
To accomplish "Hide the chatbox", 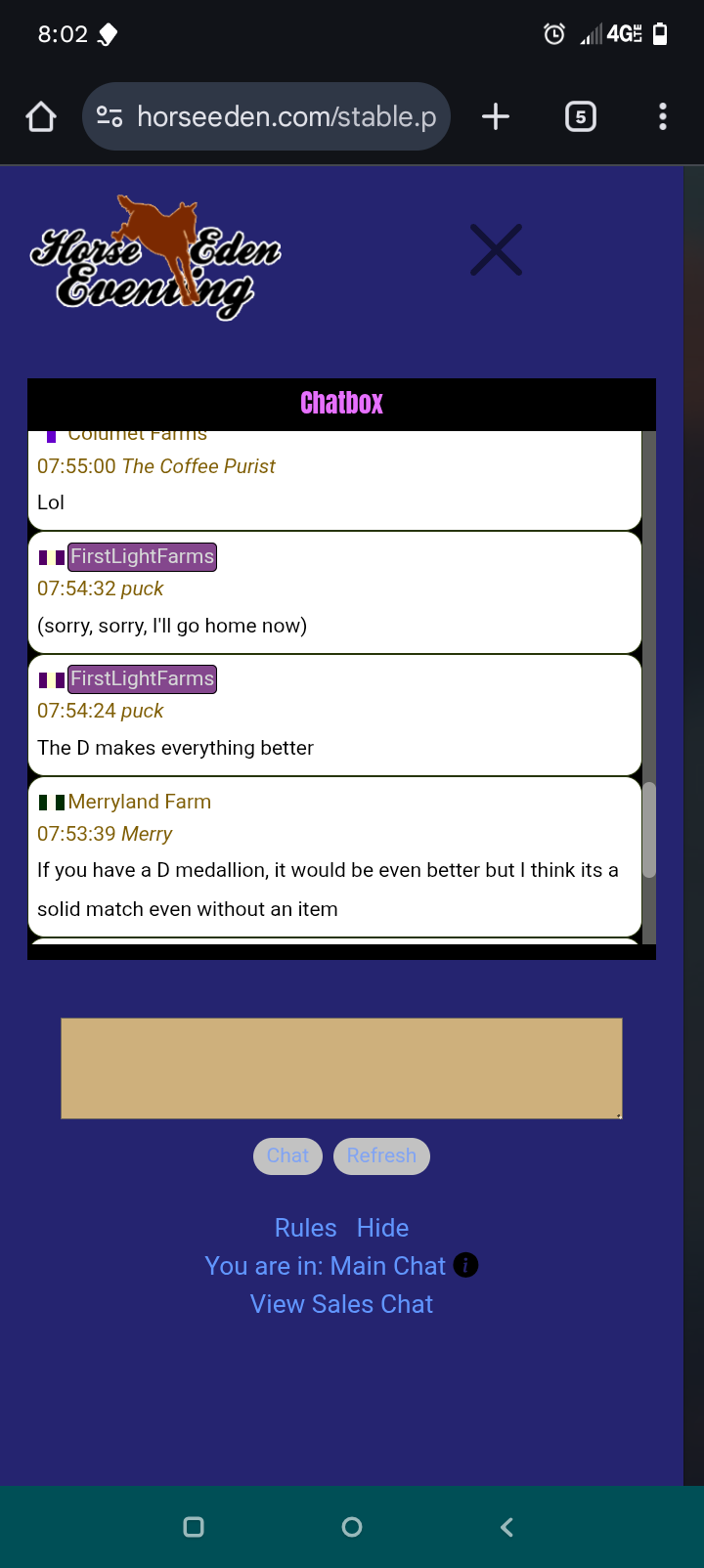I will 382,1228.
